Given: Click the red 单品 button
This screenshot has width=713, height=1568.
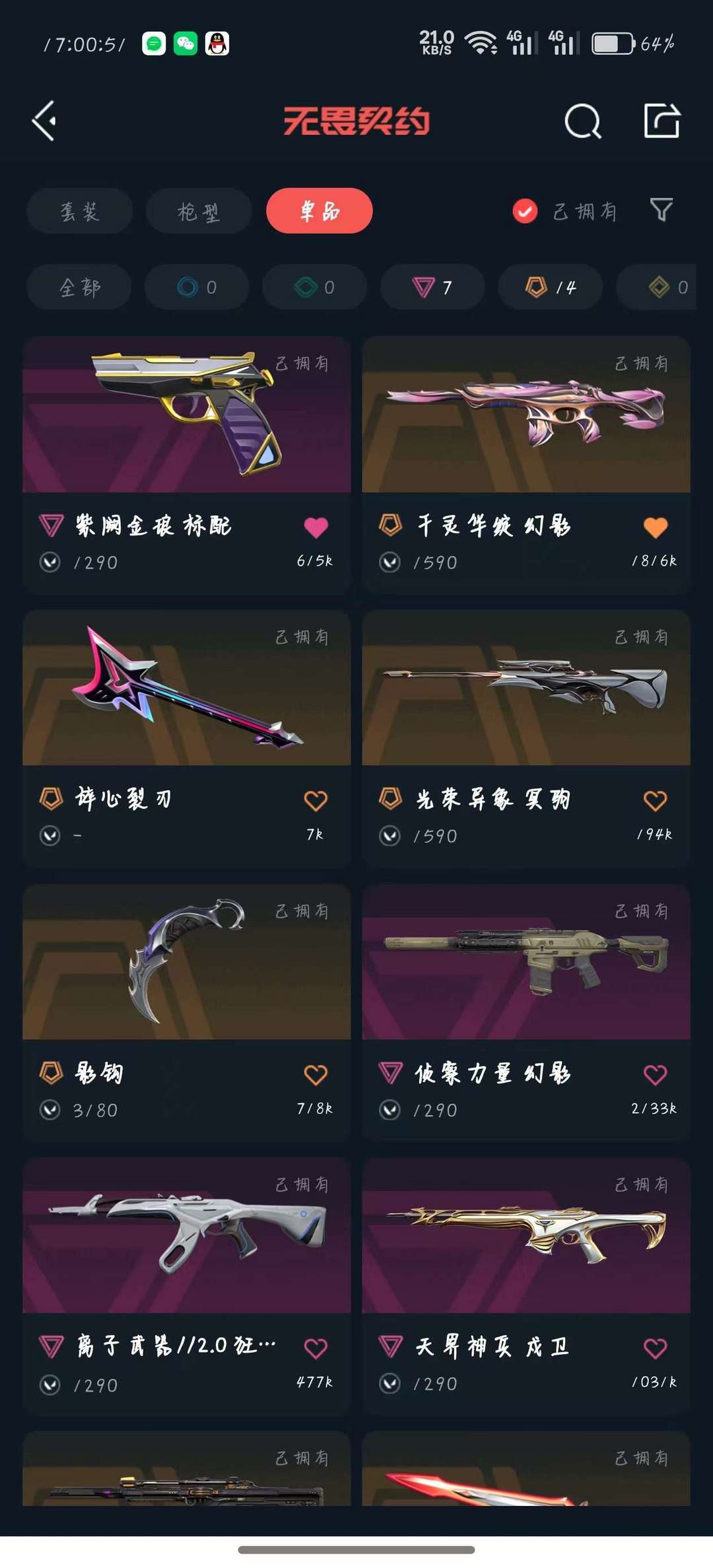Looking at the screenshot, I should click(x=319, y=211).
